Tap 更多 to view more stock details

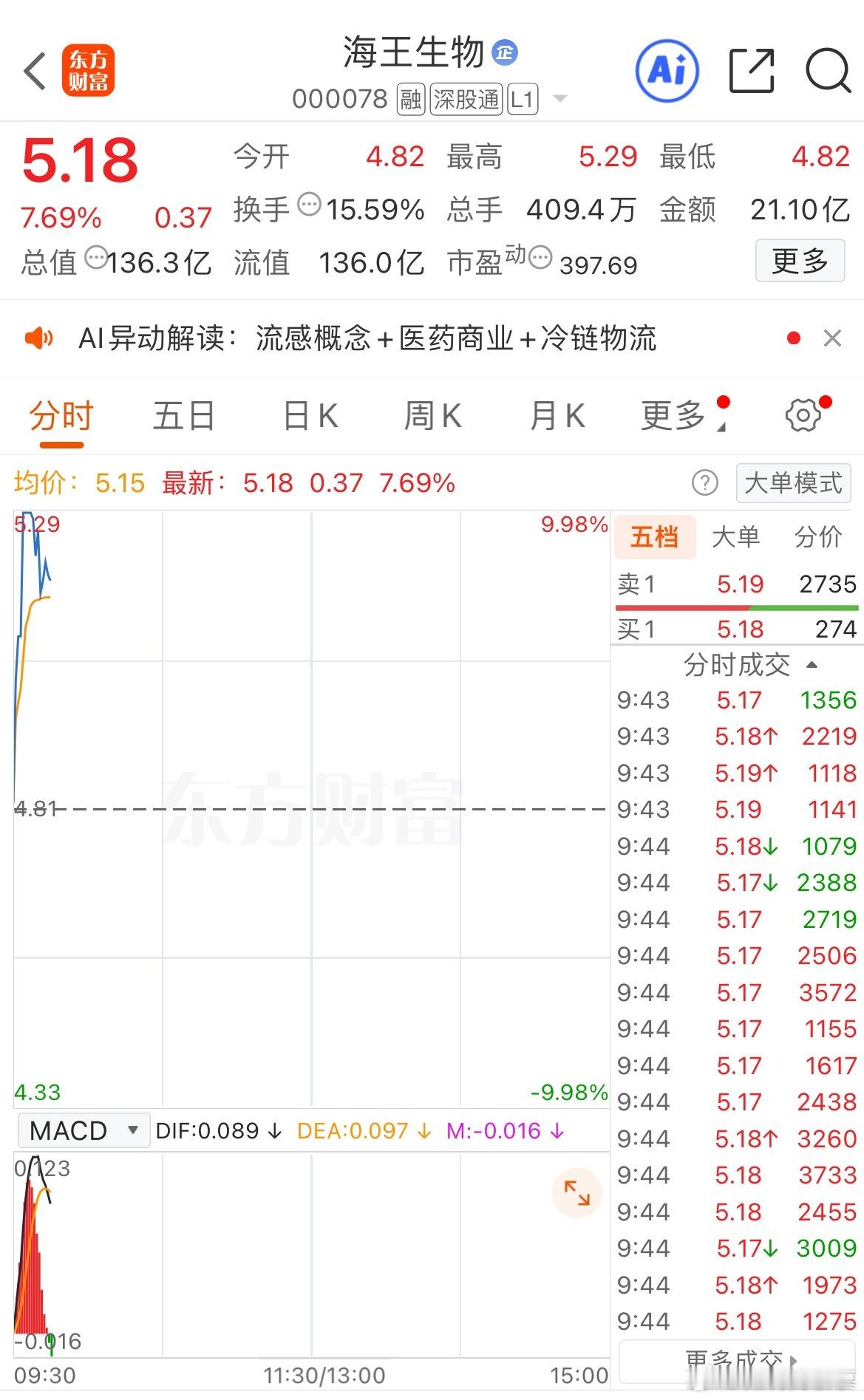(x=800, y=260)
